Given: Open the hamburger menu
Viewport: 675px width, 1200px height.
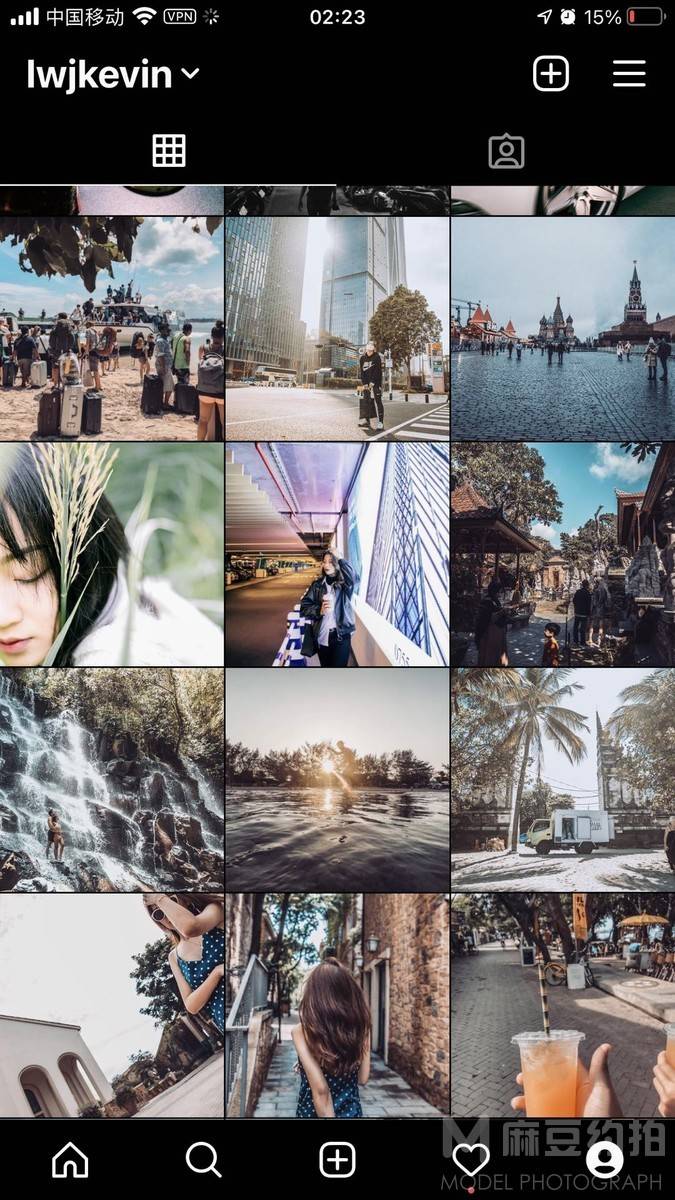Looking at the screenshot, I should 629,74.
